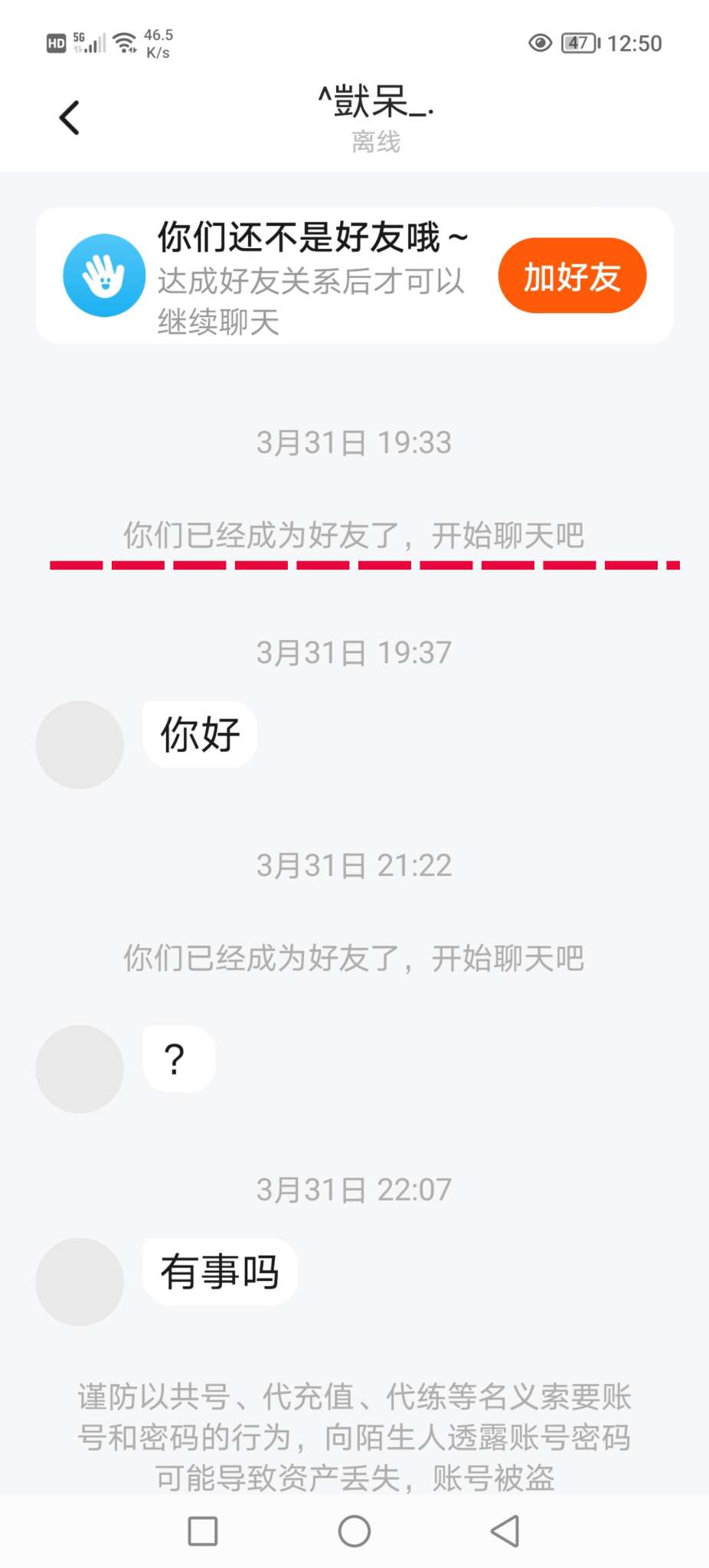Go back using the header arrow
Image resolution: width=709 pixels, height=1568 pixels.
[70, 118]
